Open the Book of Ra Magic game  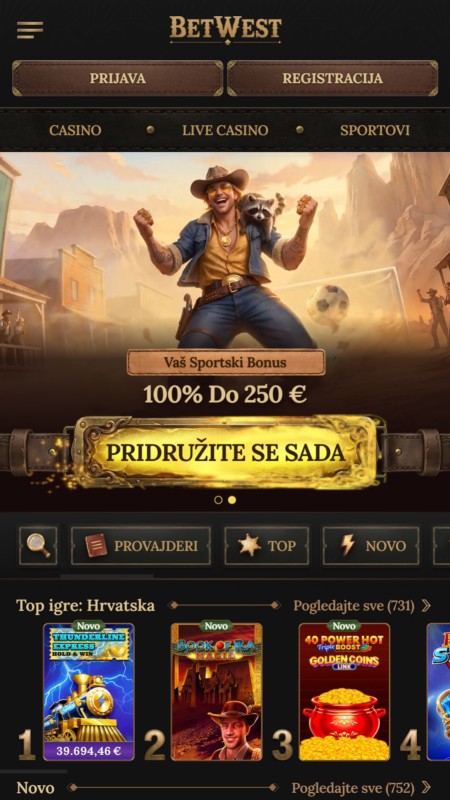216,691
